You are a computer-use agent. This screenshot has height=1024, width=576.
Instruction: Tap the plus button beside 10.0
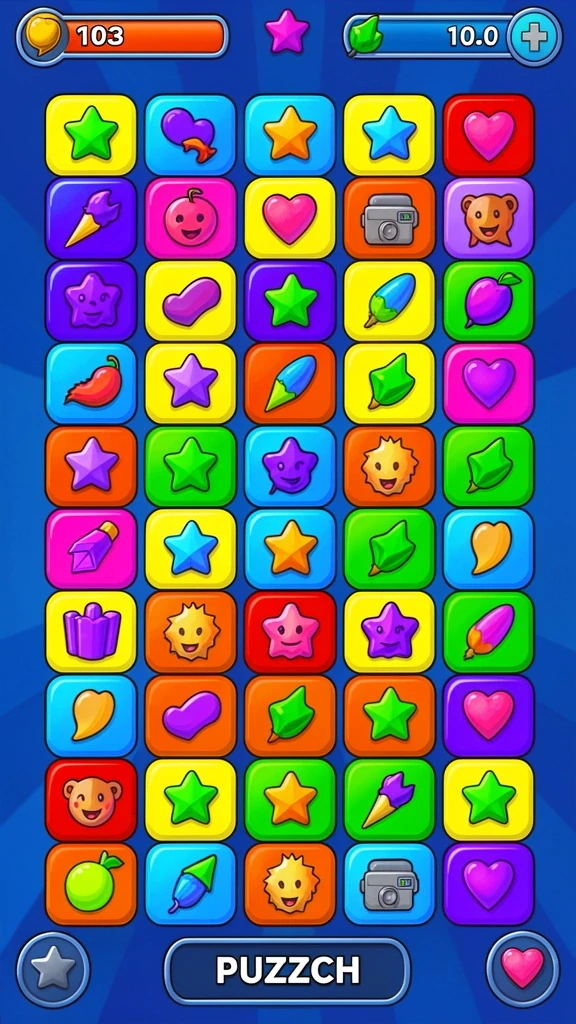point(535,37)
